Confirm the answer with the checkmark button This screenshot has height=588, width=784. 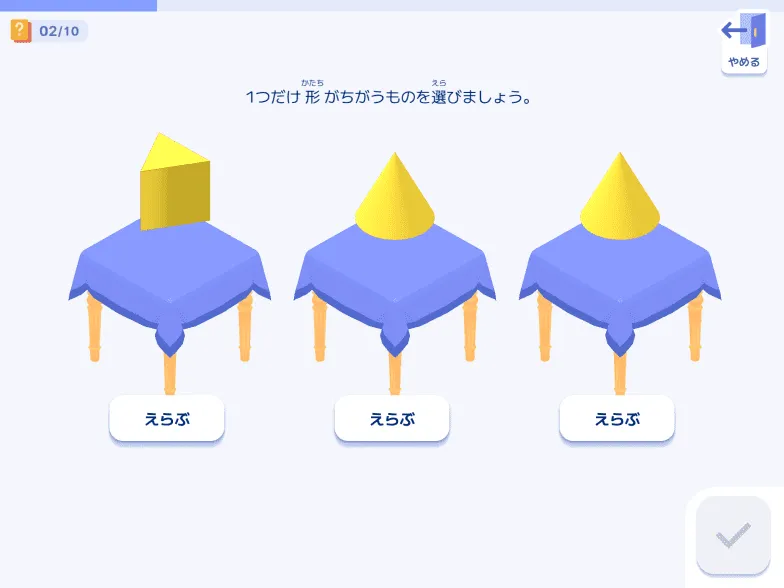[733, 535]
